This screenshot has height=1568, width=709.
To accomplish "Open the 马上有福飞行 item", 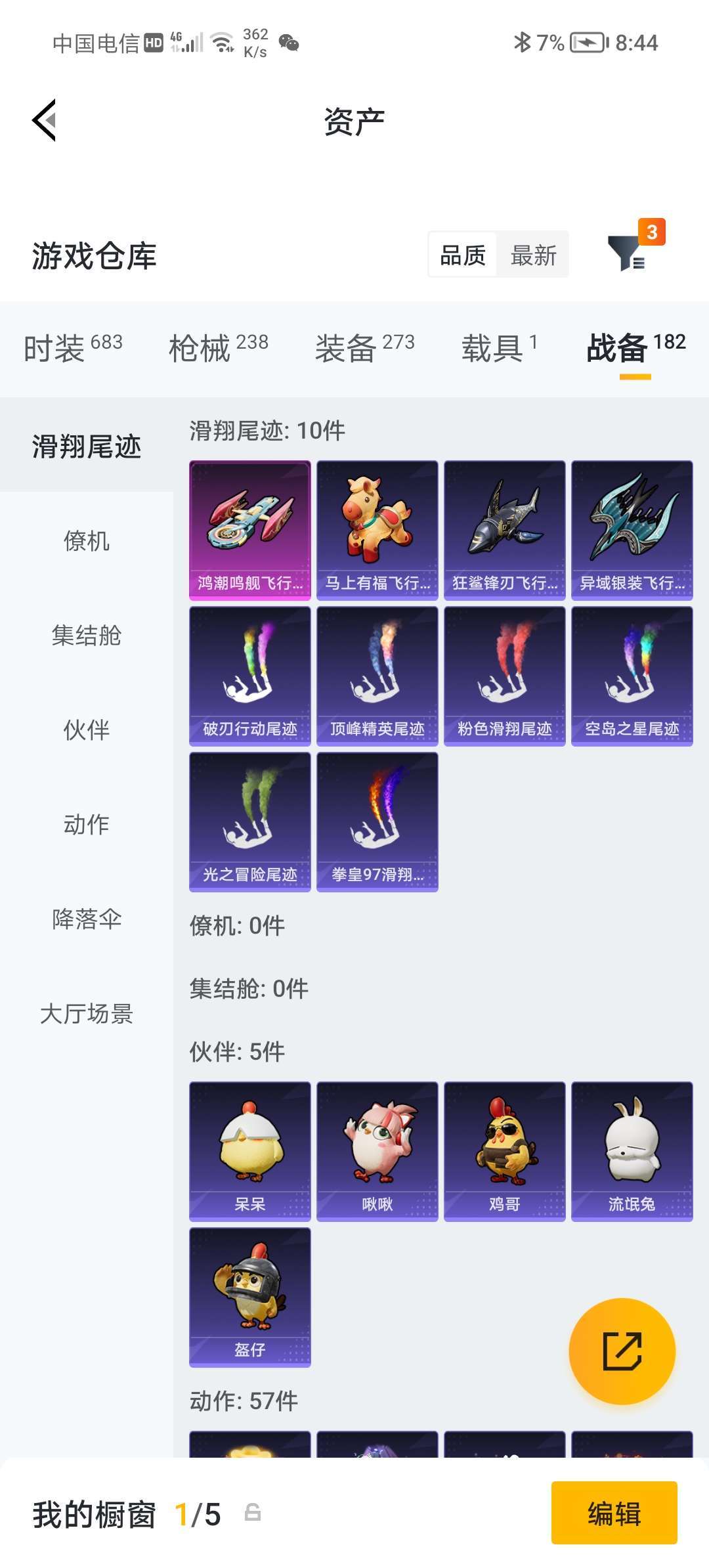I will [377, 530].
